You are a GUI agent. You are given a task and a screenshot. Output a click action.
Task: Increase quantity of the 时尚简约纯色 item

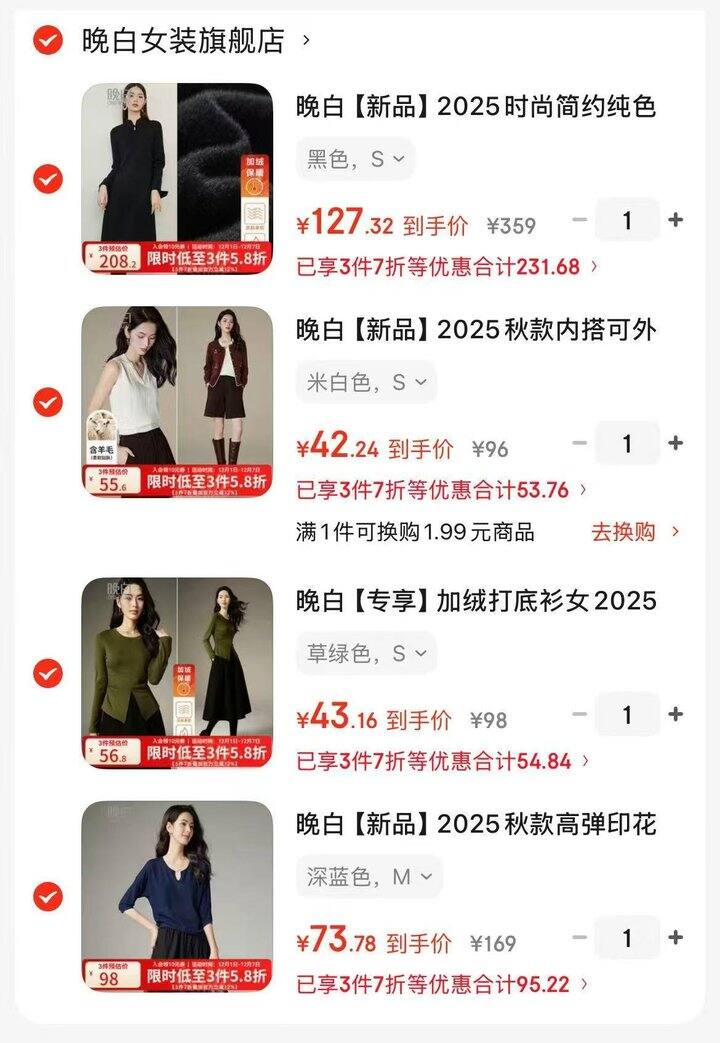(x=676, y=220)
